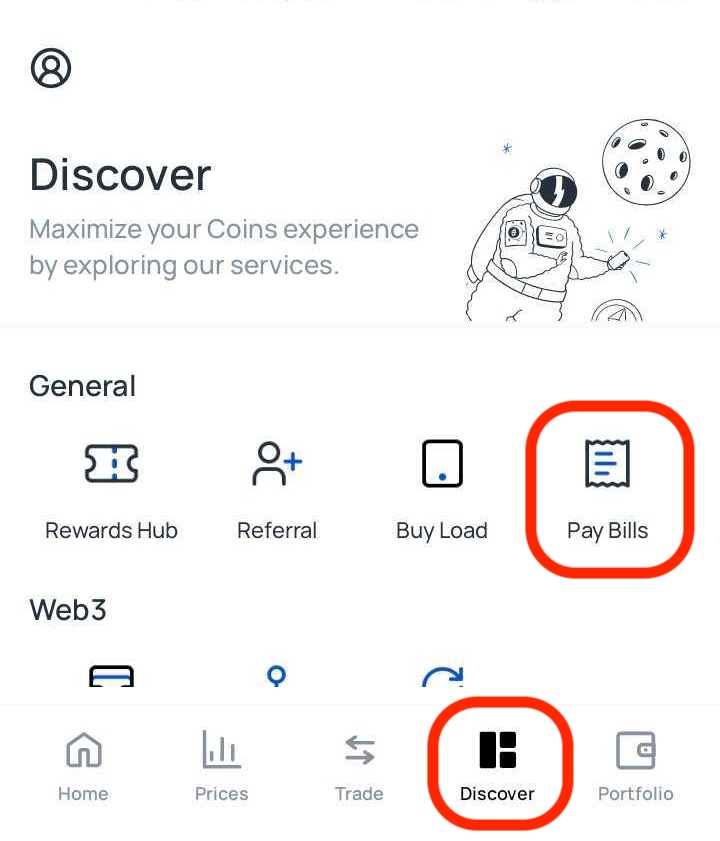Viewport: 720px width, 841px height.
Task: Open the Trade arrows icon
Action: (x=359, y=748)
